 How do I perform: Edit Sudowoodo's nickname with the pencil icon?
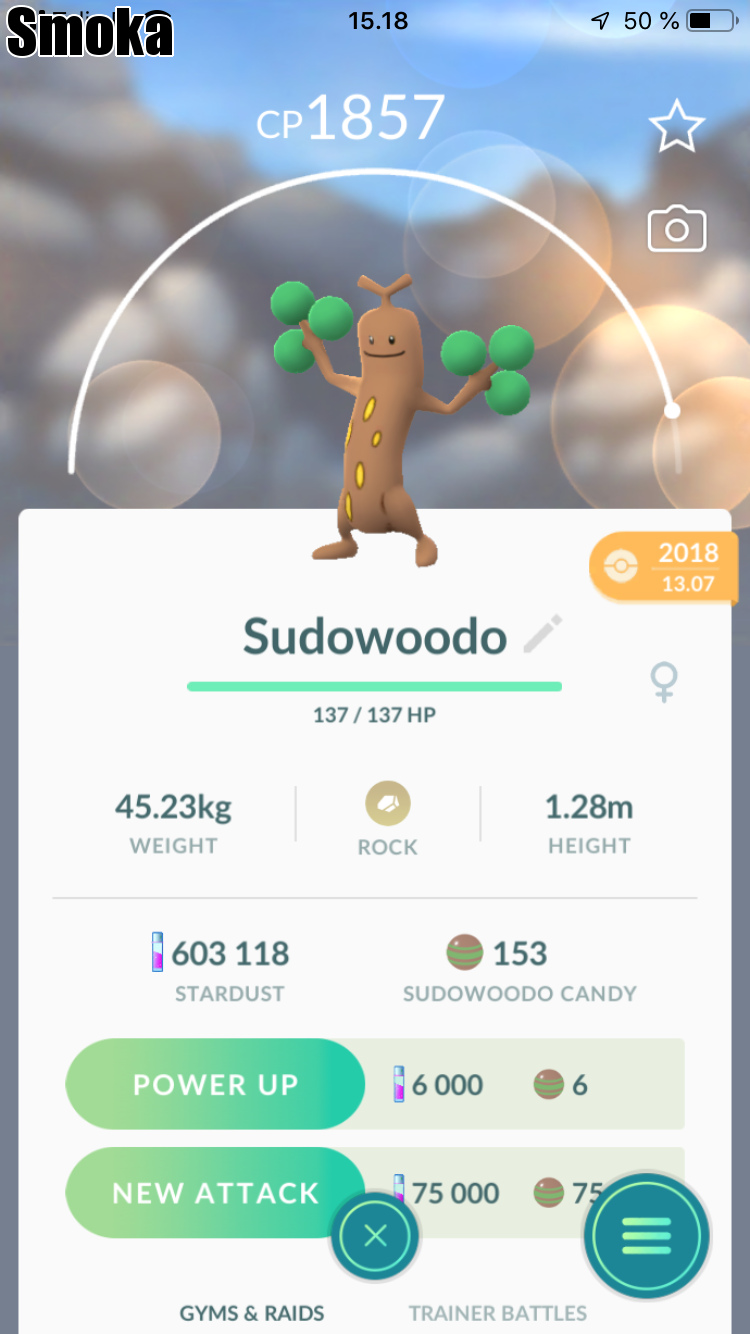[x=543, y=635]
